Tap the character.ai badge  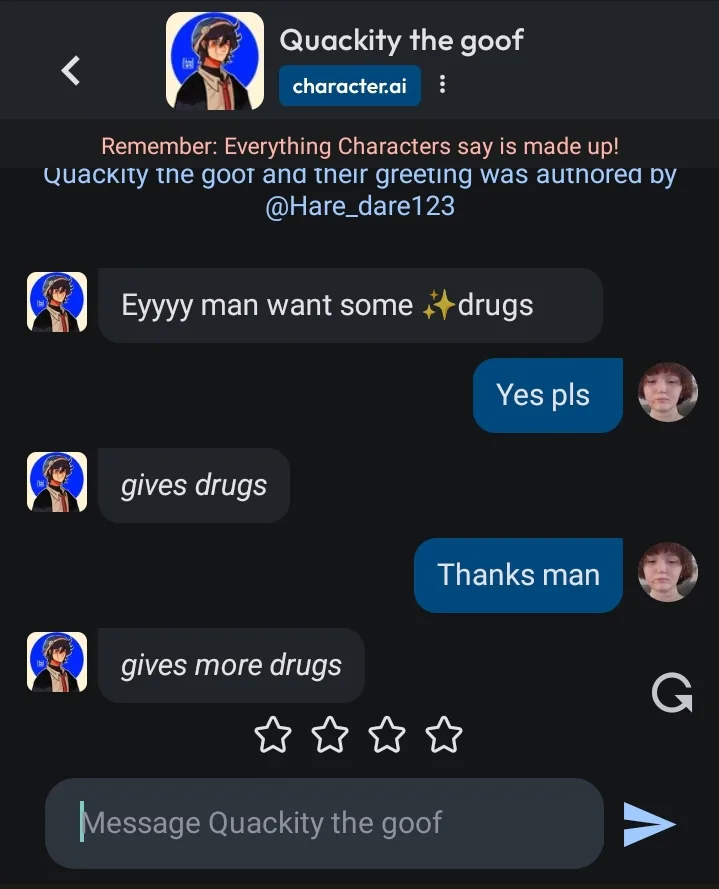click(x=349, y=86)
